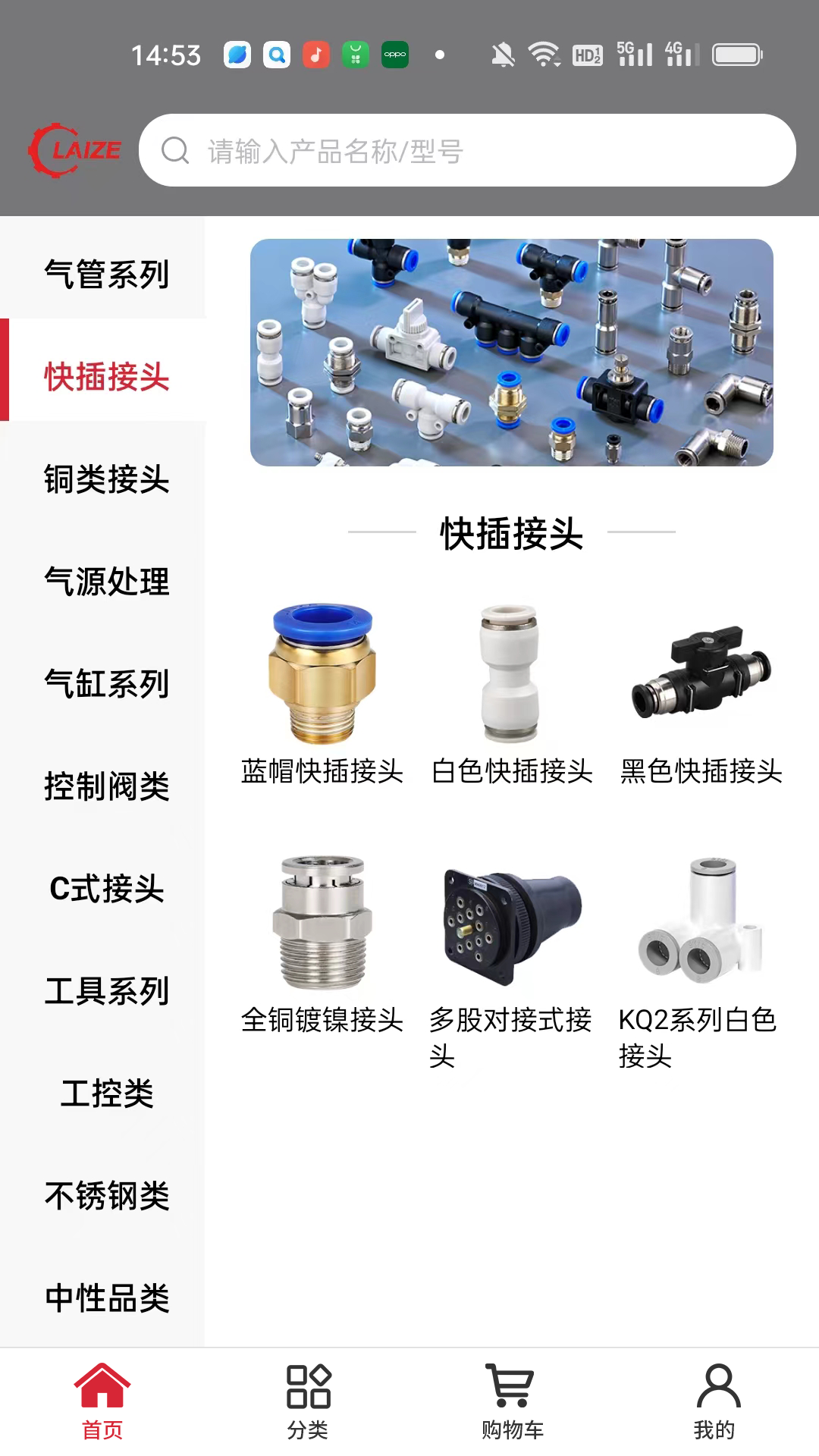The height and width of the screenshot is (1456, 819).
Task: Open 工具系列 category
Action: pos(106,991)
